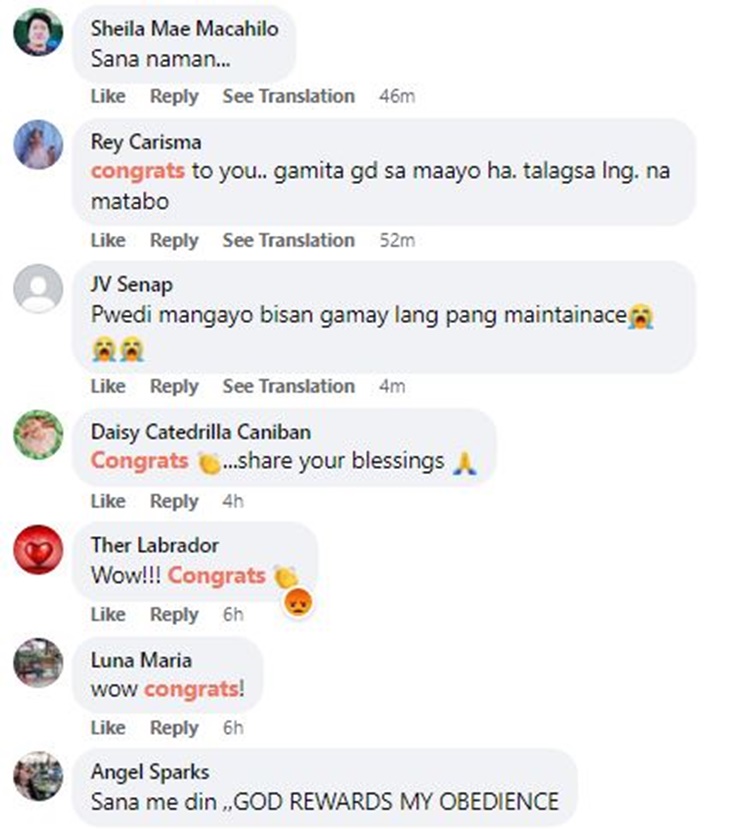This screenshot has height=829, width=750.
Task: Open Daisy Catedrilla Caniban's profile picture
Action: click(x=38, y=435)
